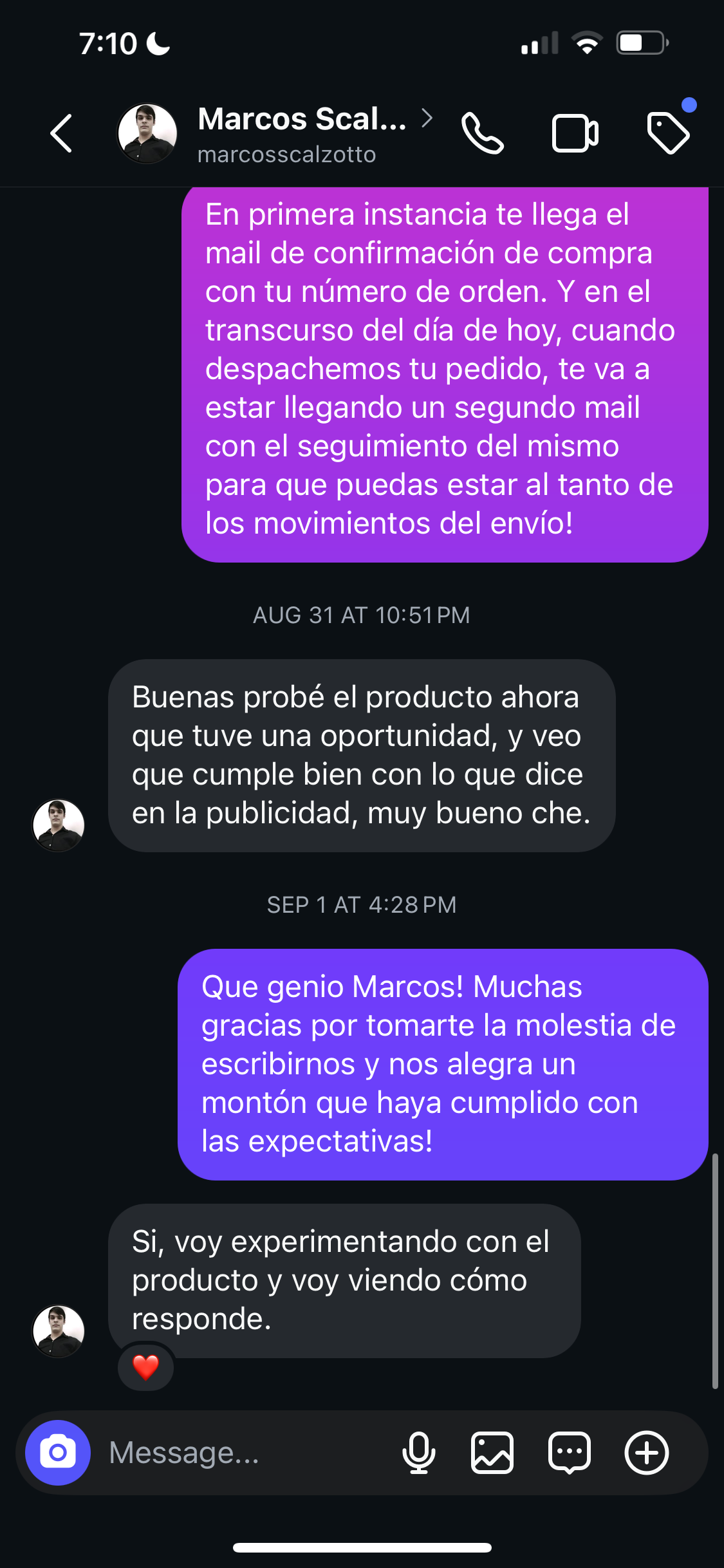
Task: Open more attachment options plus icon
Action: coord(647,1453)
